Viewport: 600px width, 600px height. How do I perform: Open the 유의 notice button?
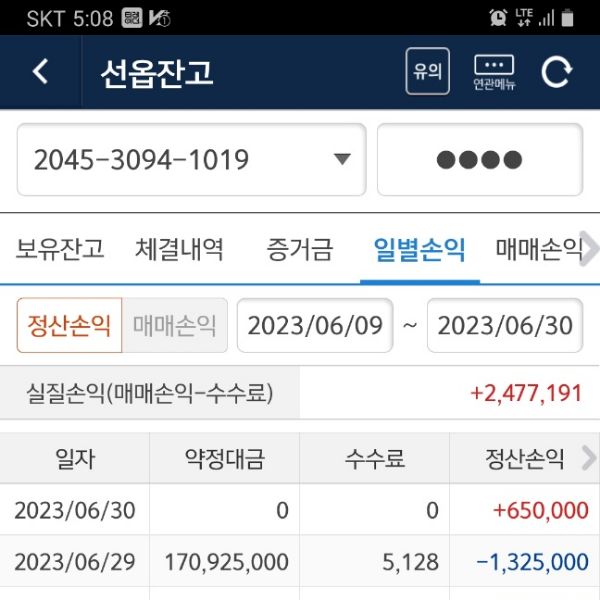(x=427, y=72)
